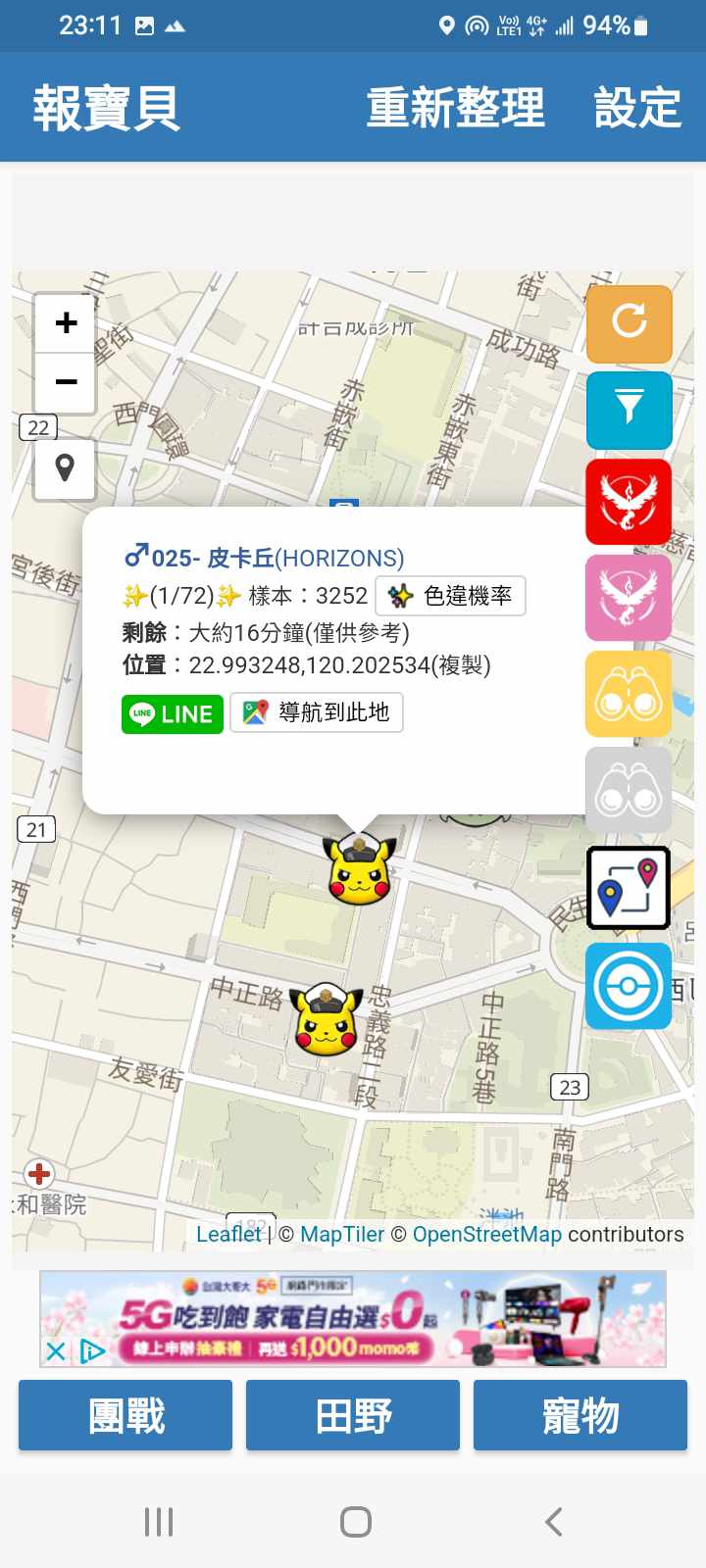Switch to the 田野 tab

(353, 1415)
